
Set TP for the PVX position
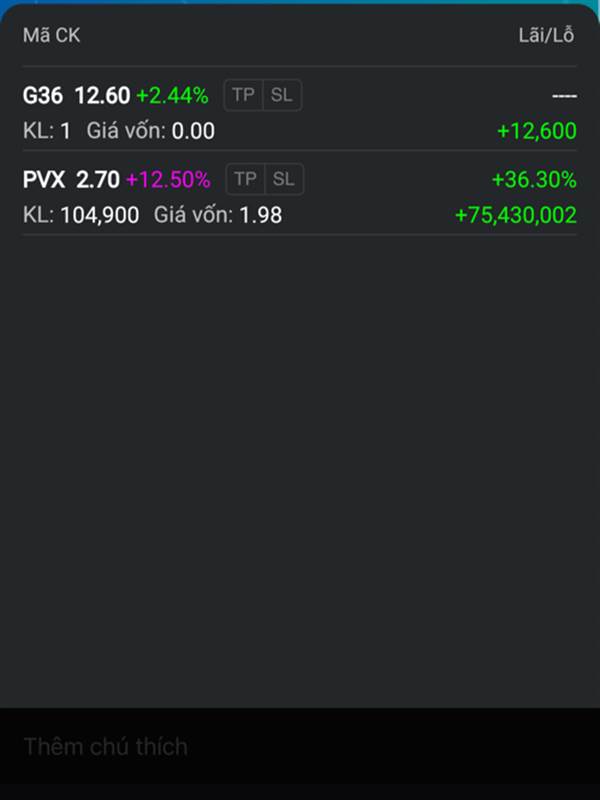pyautogui.click(x=245, y=179)
